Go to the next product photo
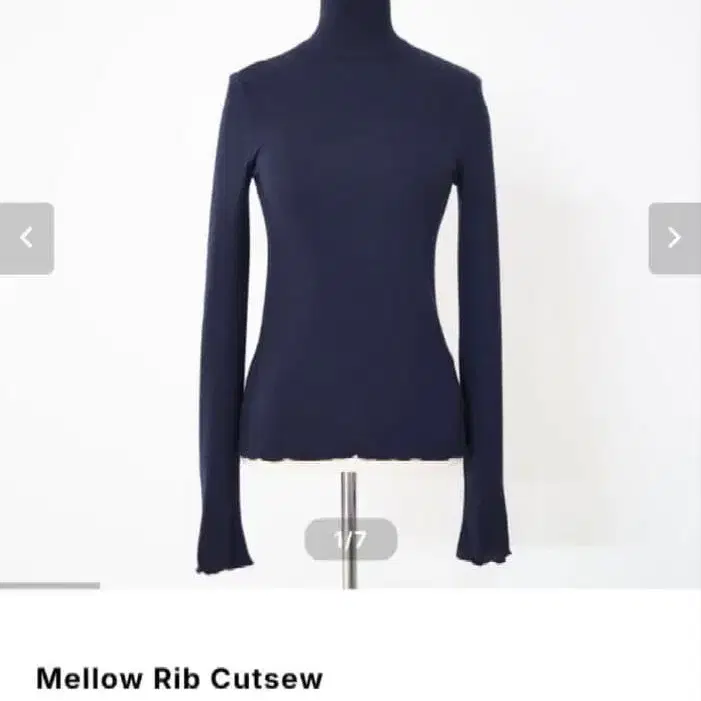Image resolution: width=701 pixels, height=701 pixels. [674, 238]
